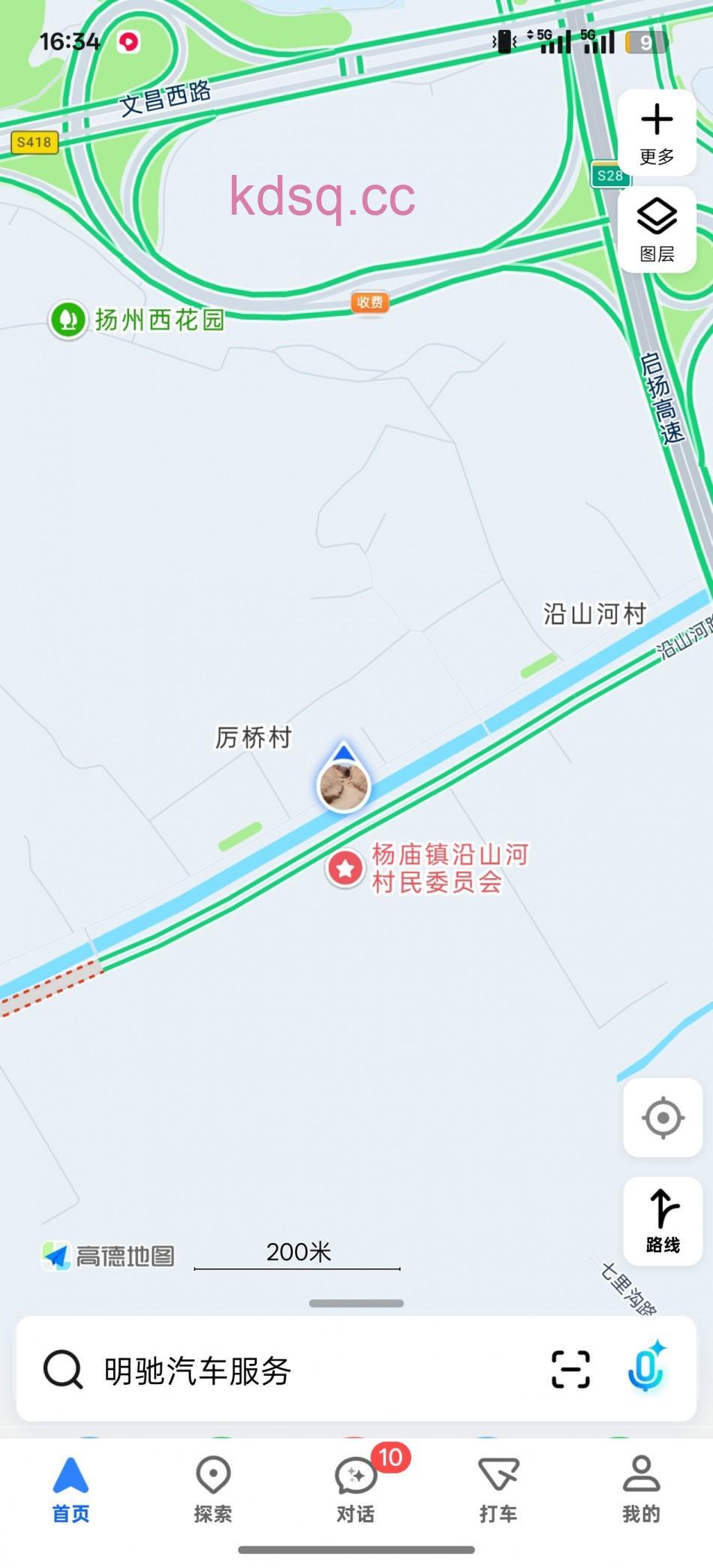Open the 图层 map layers button
This screenshot has width=713, height=1568.
tap(657, 230)
